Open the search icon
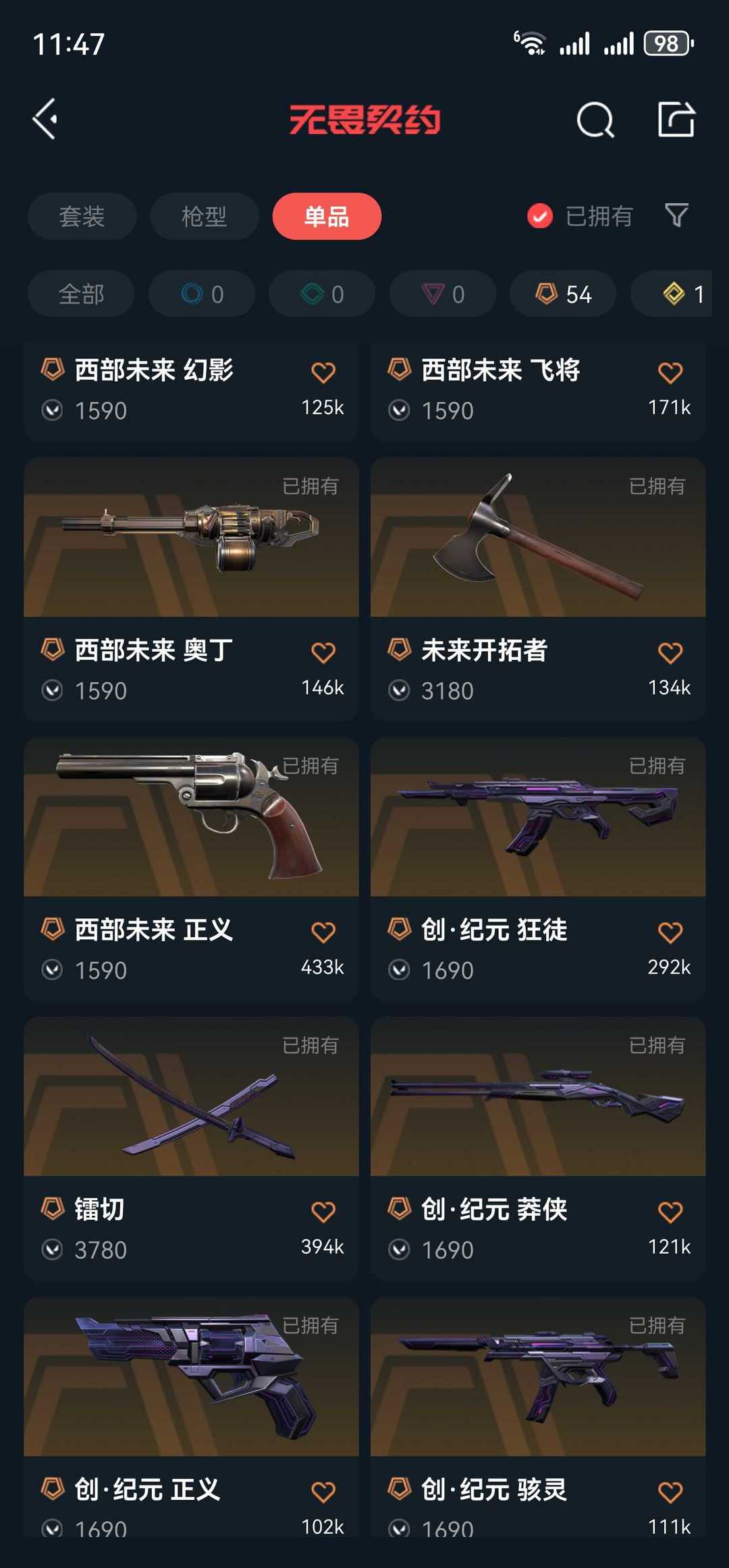Image resolution: width=729 pixels, height=1568 pixels. point(595,120)
